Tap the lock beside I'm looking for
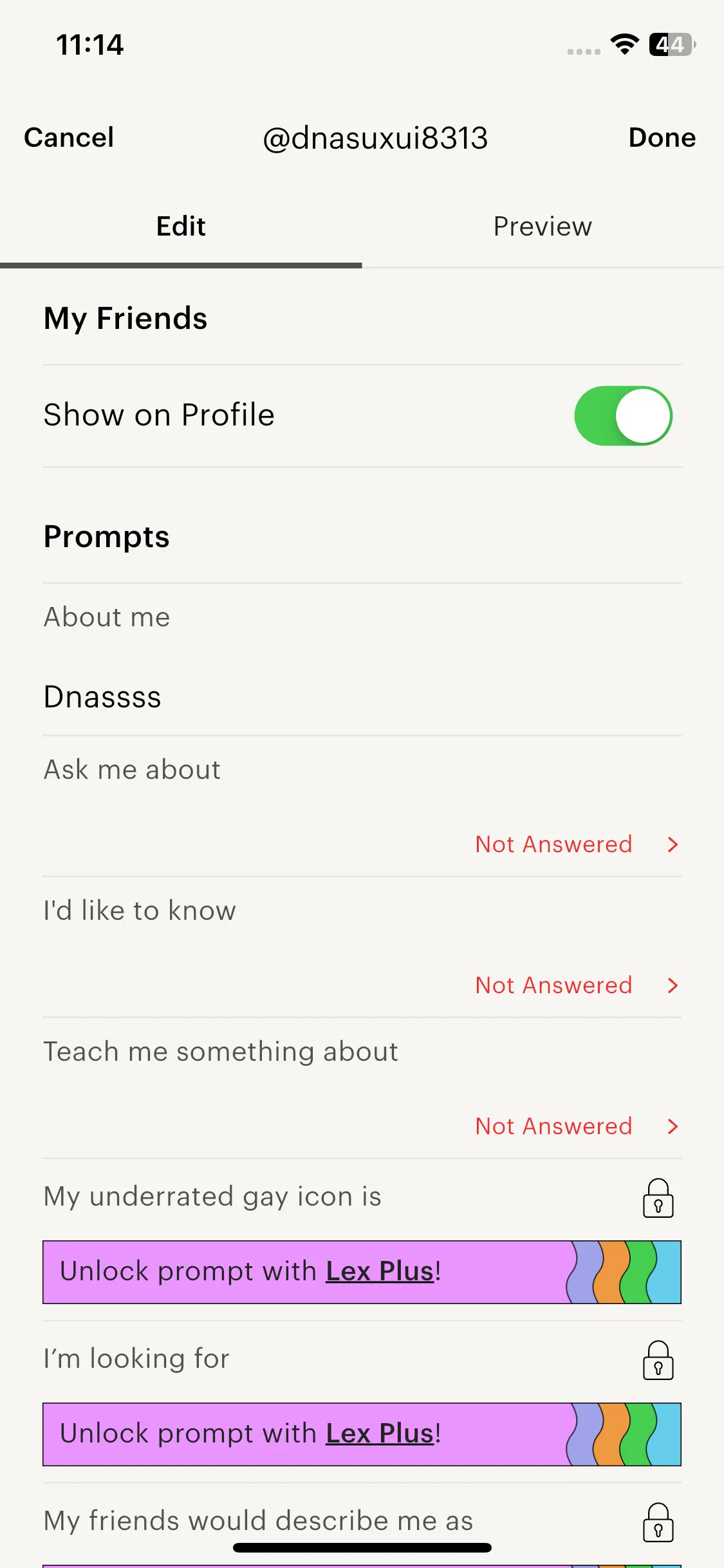724x1568 pixels. tap(658, 1360)
